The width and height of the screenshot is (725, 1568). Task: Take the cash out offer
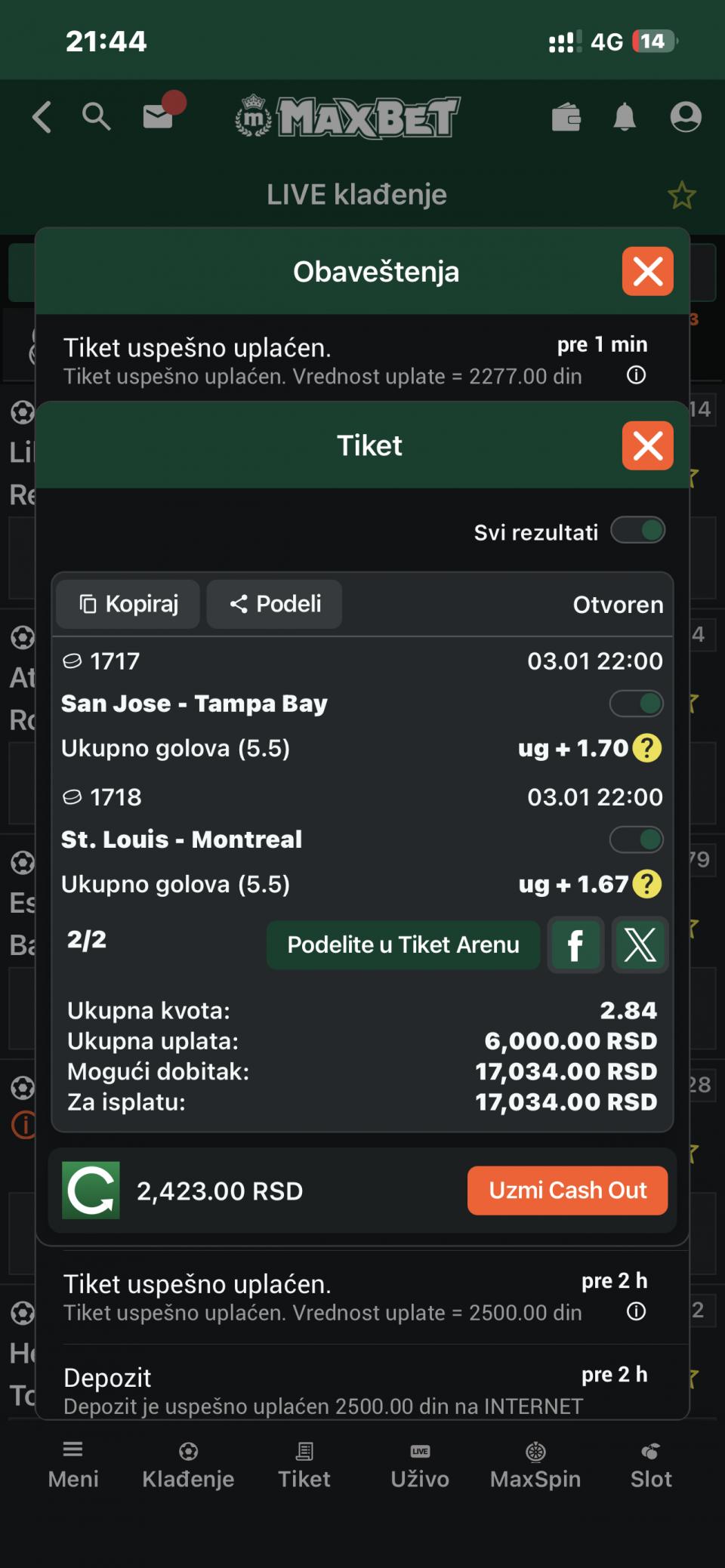point(567,1191)
